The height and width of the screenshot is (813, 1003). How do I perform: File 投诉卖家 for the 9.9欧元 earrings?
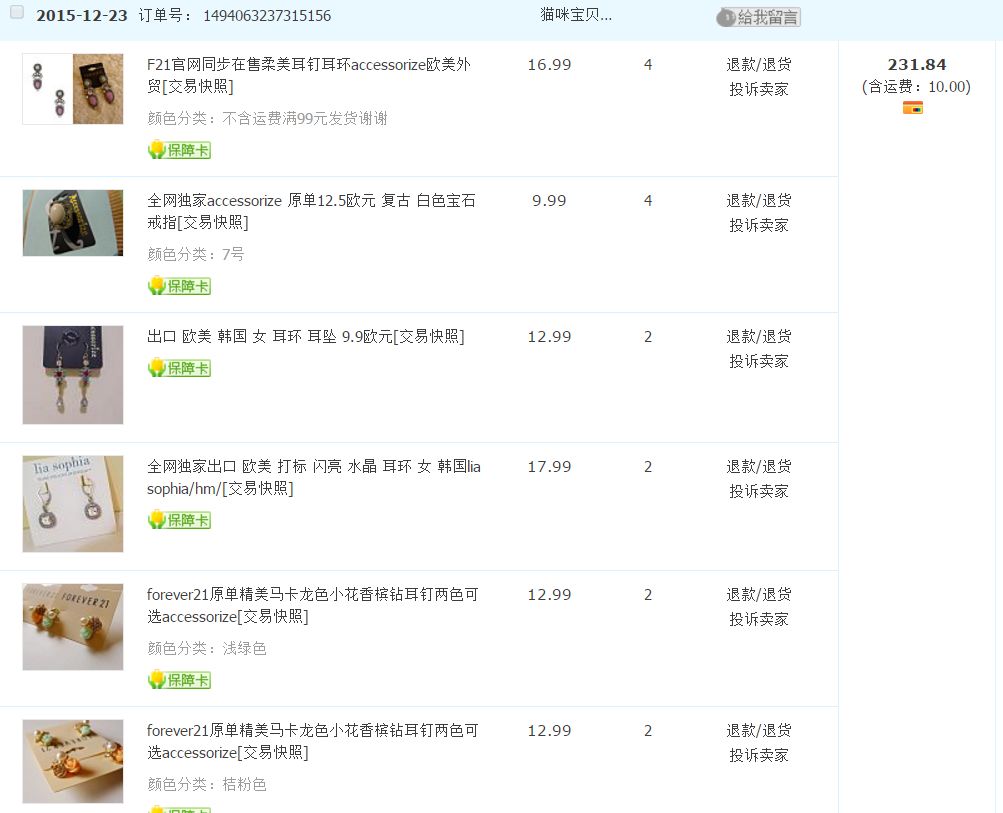click(758, 361)
